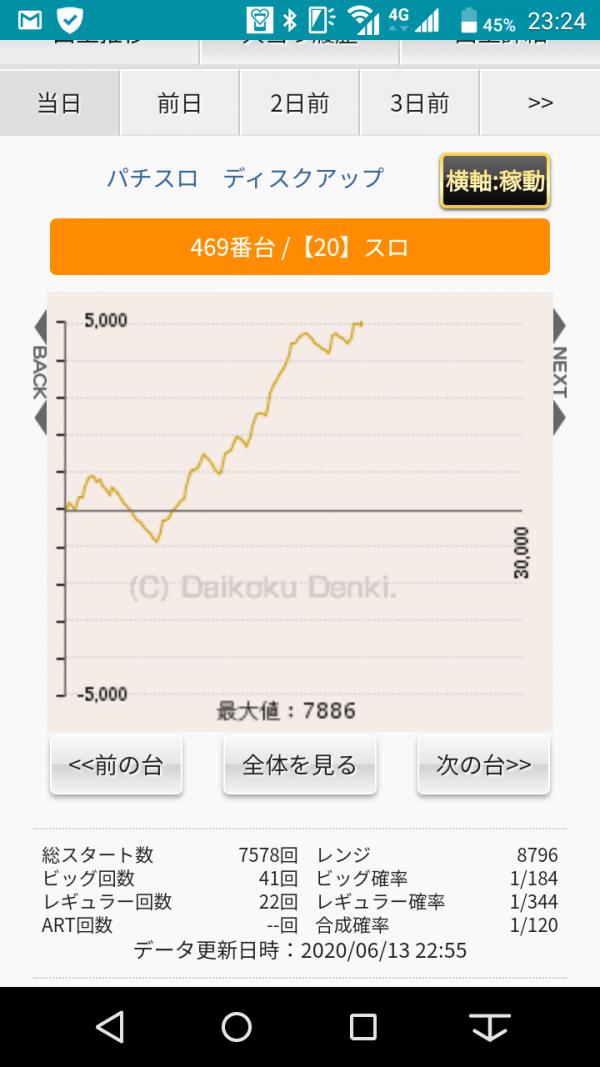This screenshot has width=600, height=1067.
Task: Switch to the 2日前 tab
Action: click(299, 103)
